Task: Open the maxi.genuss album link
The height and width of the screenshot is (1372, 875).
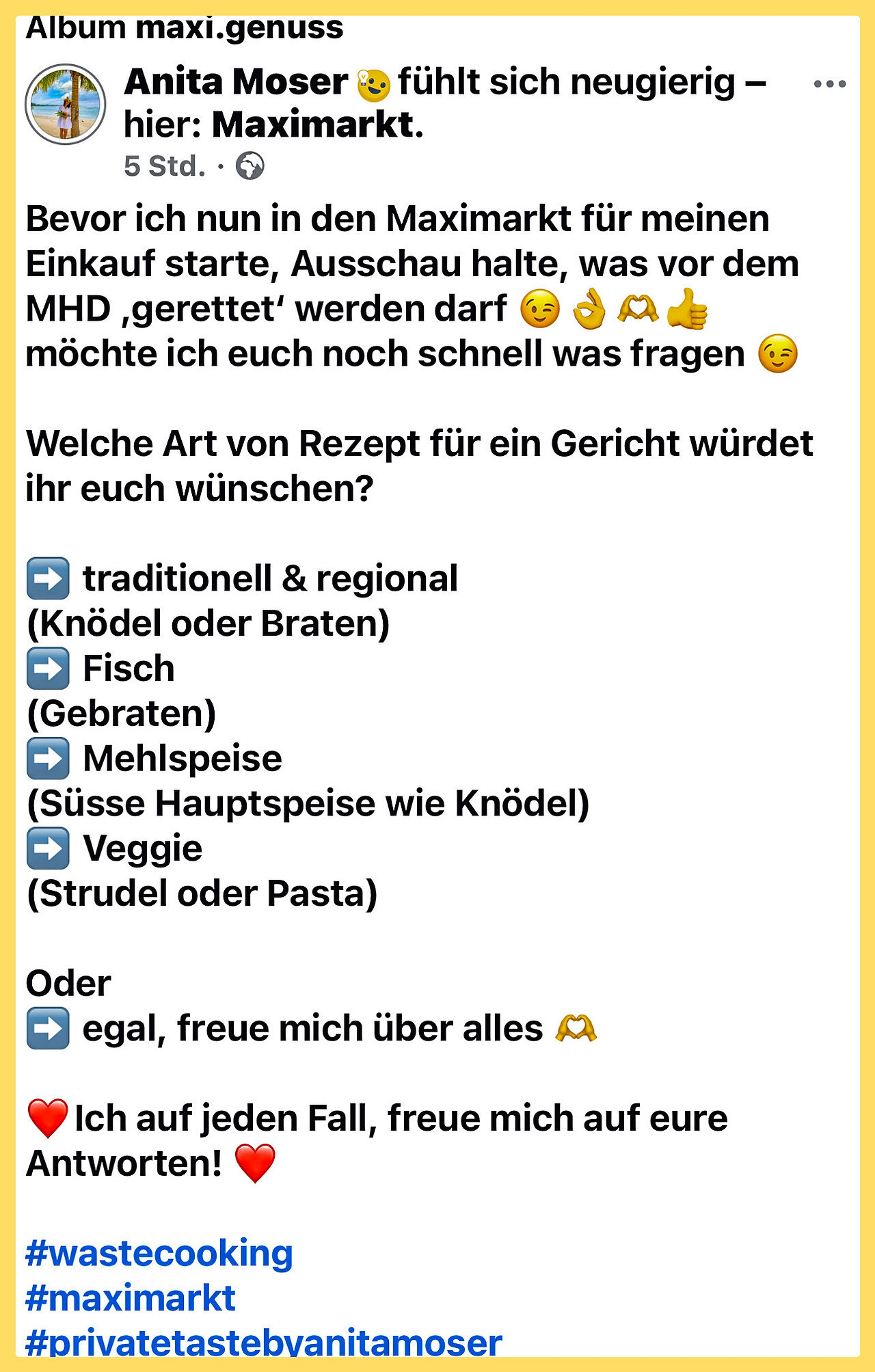Action: click(x=239, y=29)
